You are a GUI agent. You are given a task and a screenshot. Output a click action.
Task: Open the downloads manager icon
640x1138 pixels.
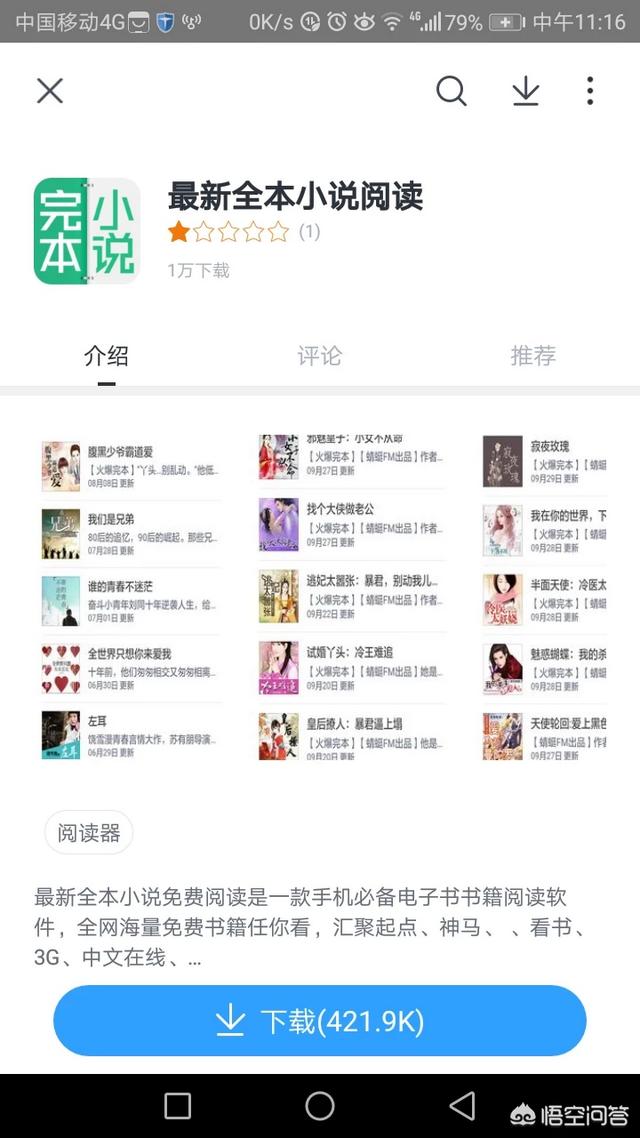[525, 91]
